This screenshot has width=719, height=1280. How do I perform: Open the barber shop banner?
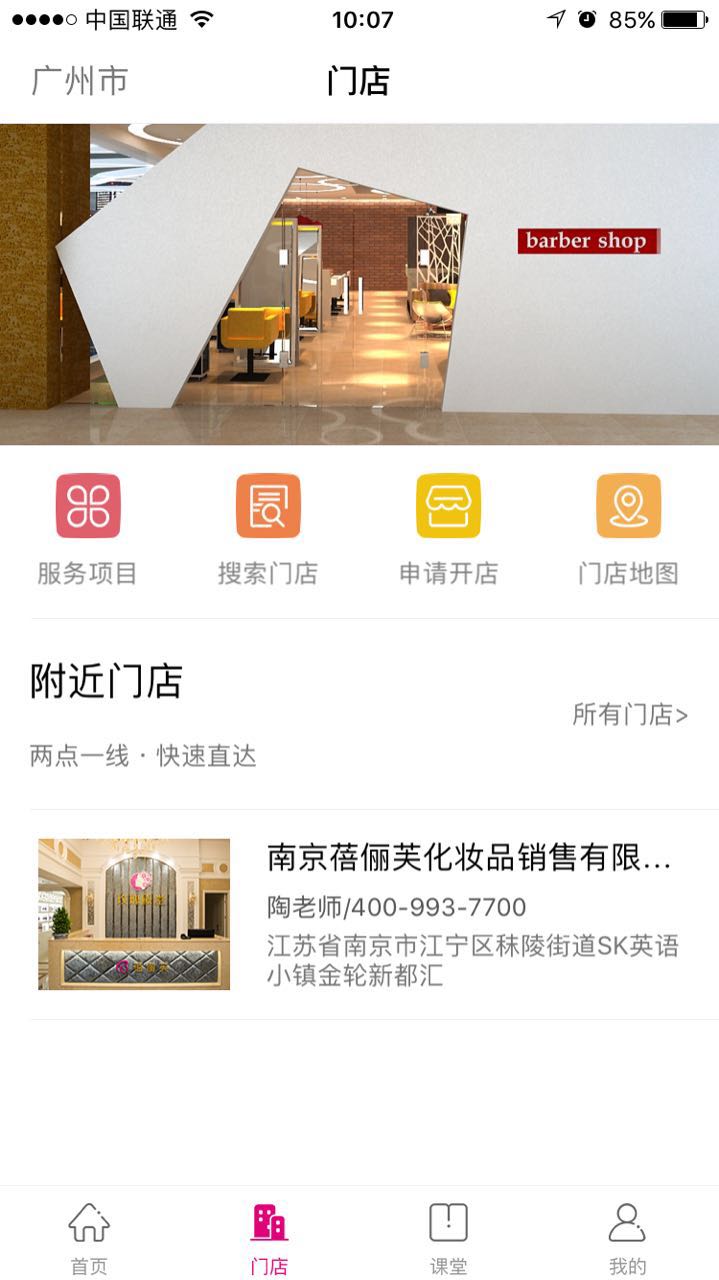(x=359, y=284)
